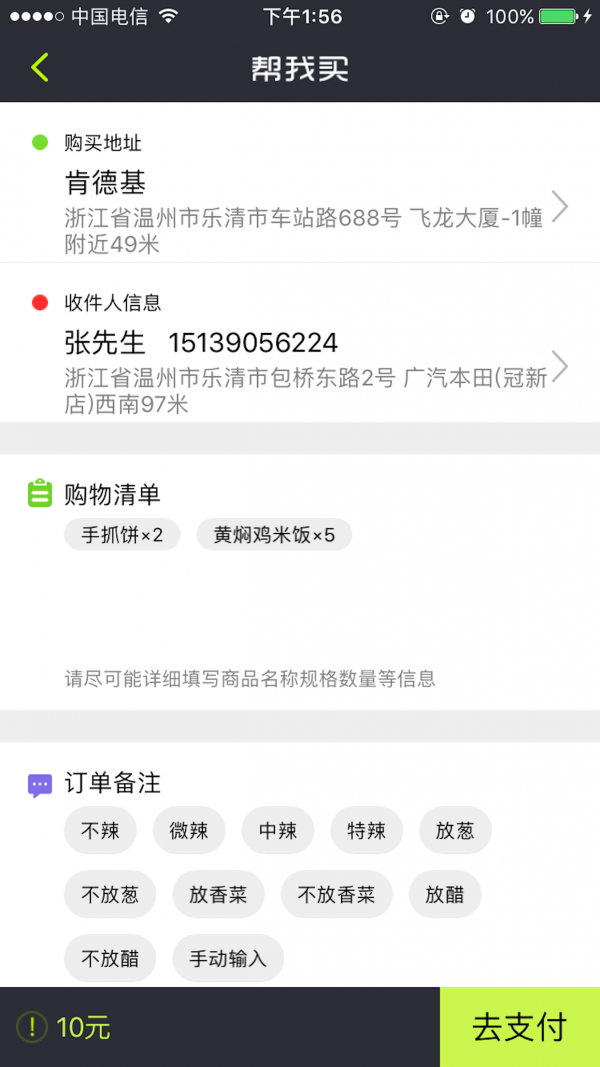Select 特辣 in order notes

(x=367, y=831)
